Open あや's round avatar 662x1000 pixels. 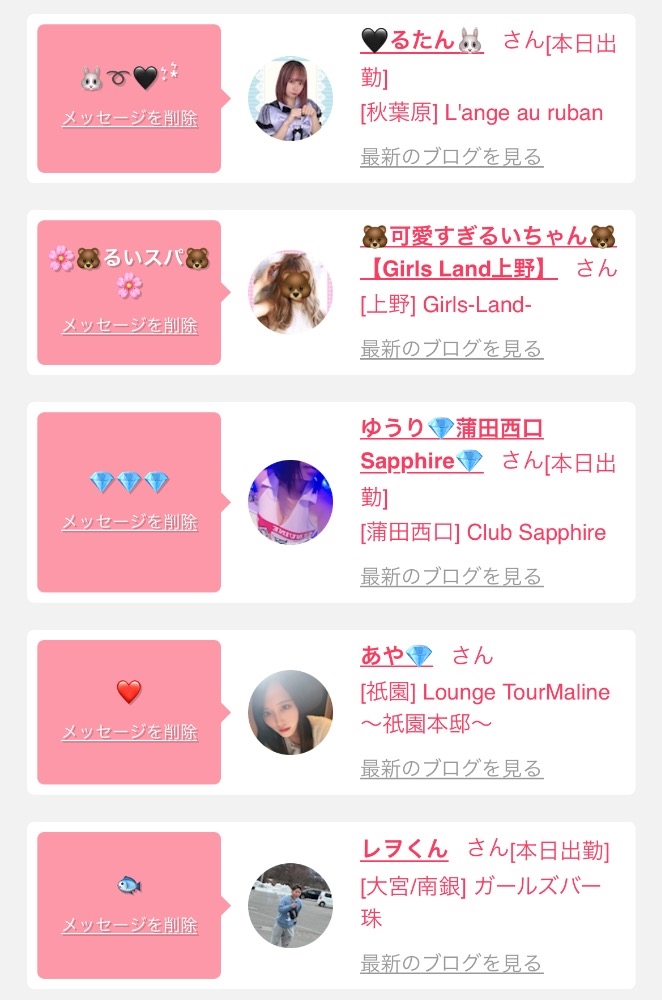[290, 712]
